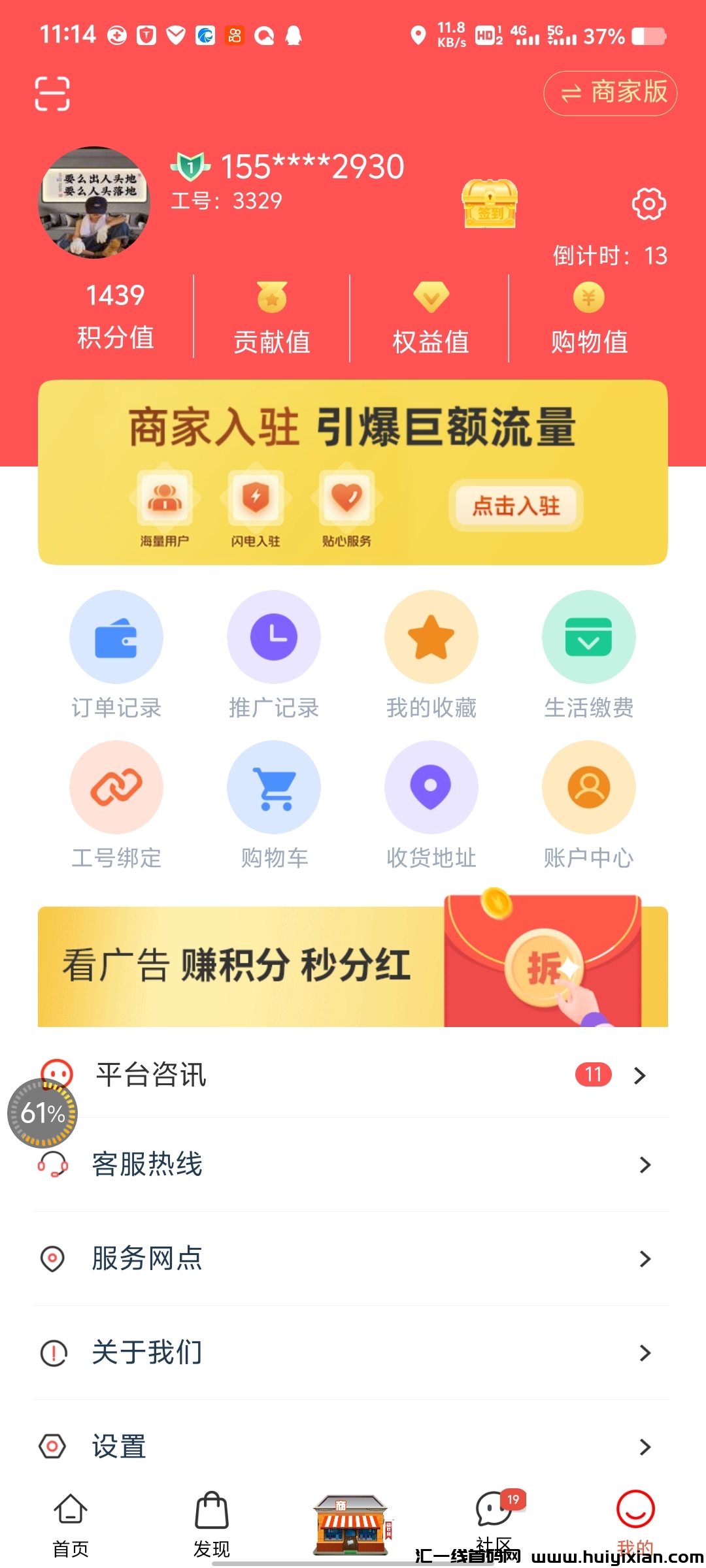Screen dimensions: 706x1568
Task: Open 生活缴费 utilities payment icon
Action: pos(588,637)
